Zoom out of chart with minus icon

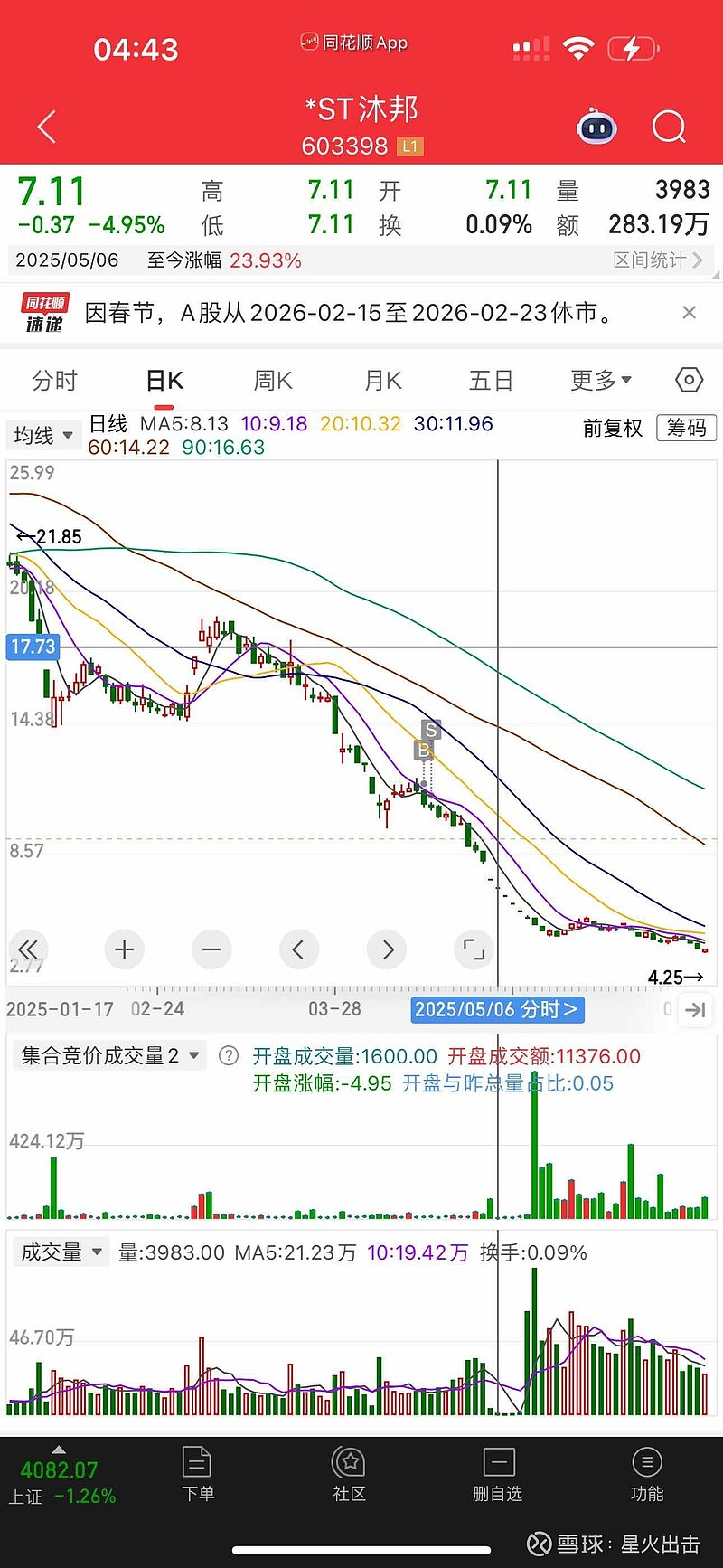point(211,949)
